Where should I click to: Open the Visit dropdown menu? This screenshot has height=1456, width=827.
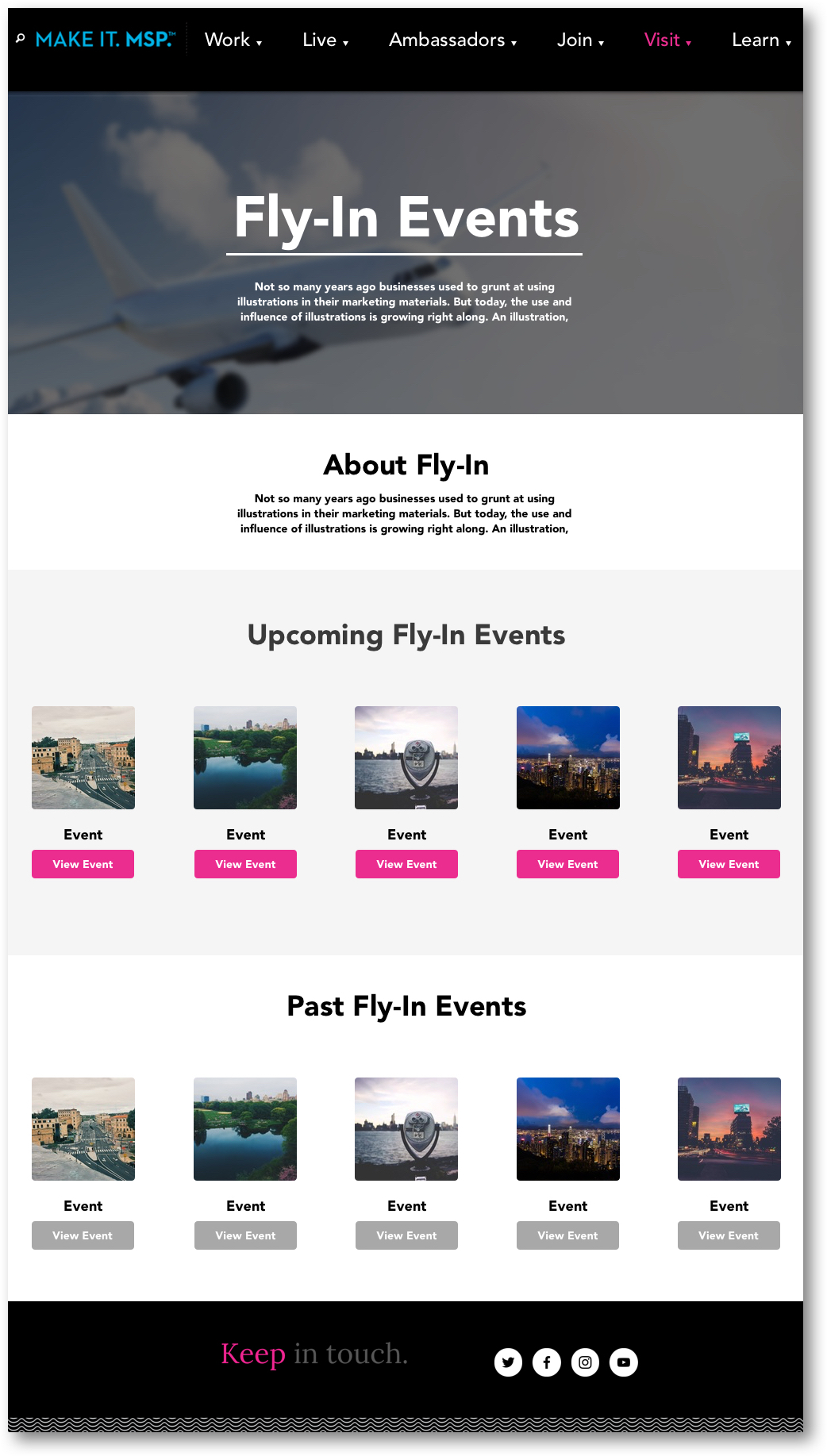pyautogui.click(x=667, y=40)
